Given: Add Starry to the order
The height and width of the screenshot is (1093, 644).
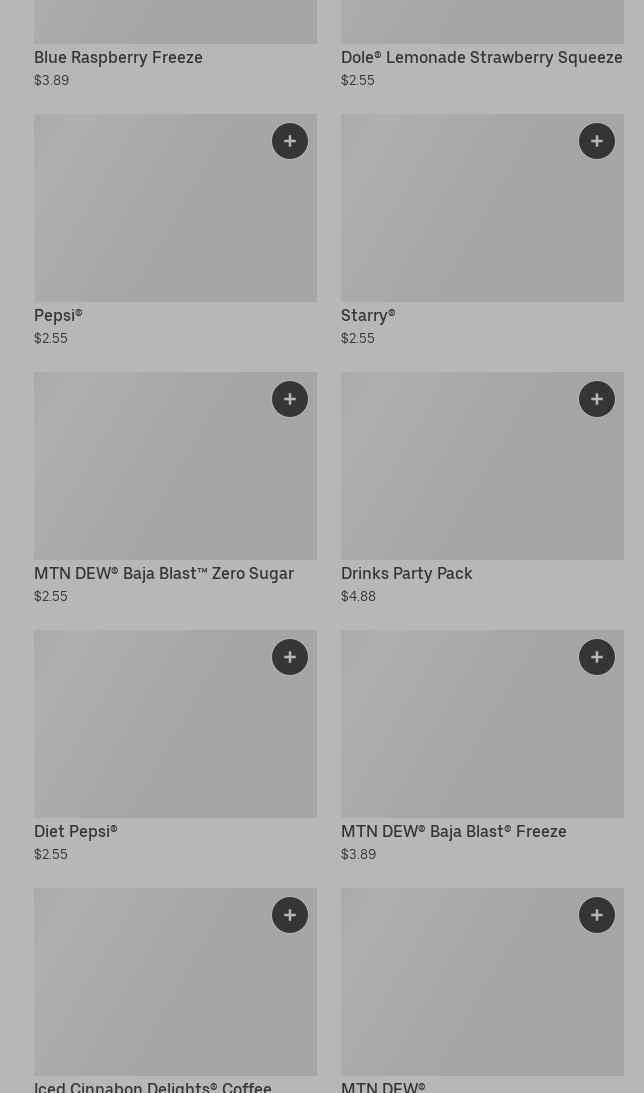Looking at the screenshot, I should click(x=597, y=141).
